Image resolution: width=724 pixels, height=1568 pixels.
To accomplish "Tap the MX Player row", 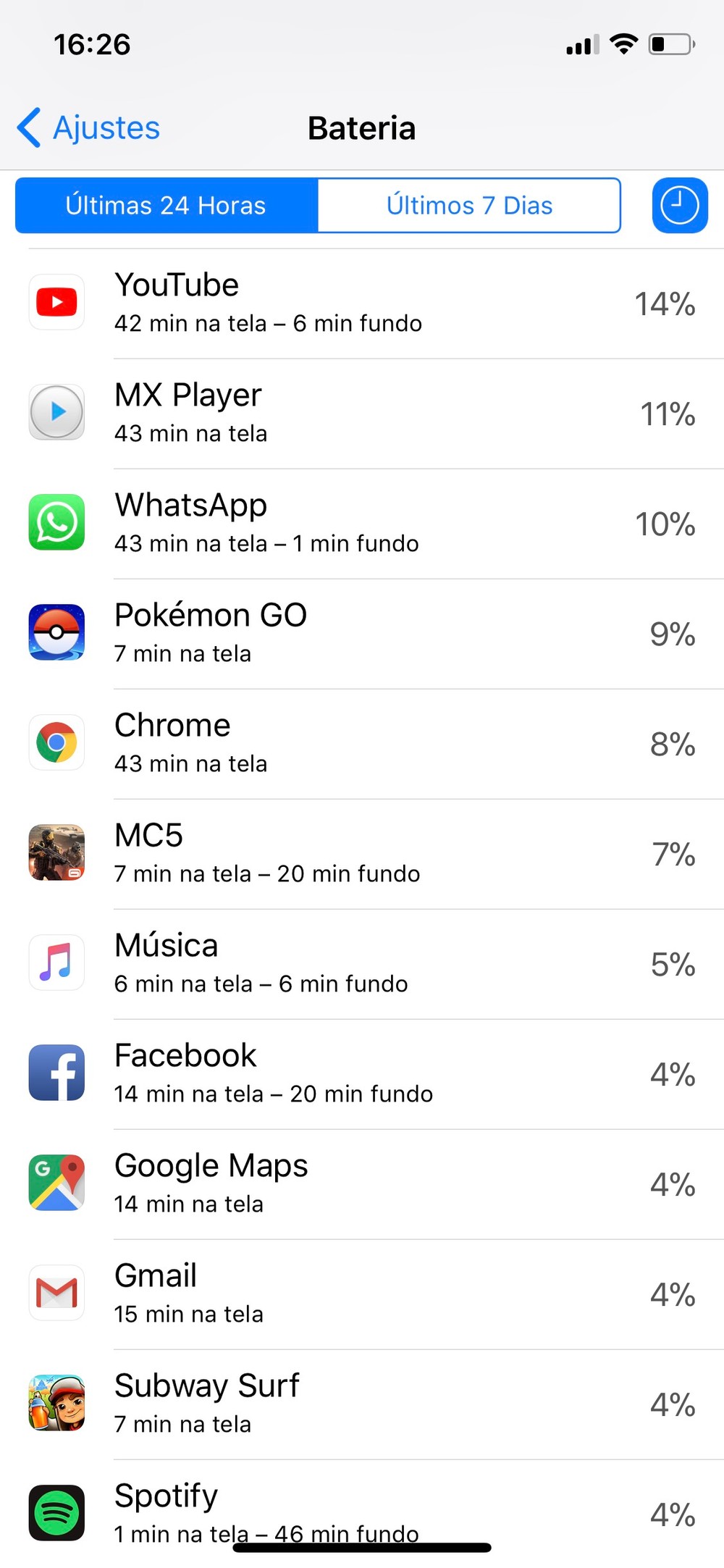I will (362, 414).
